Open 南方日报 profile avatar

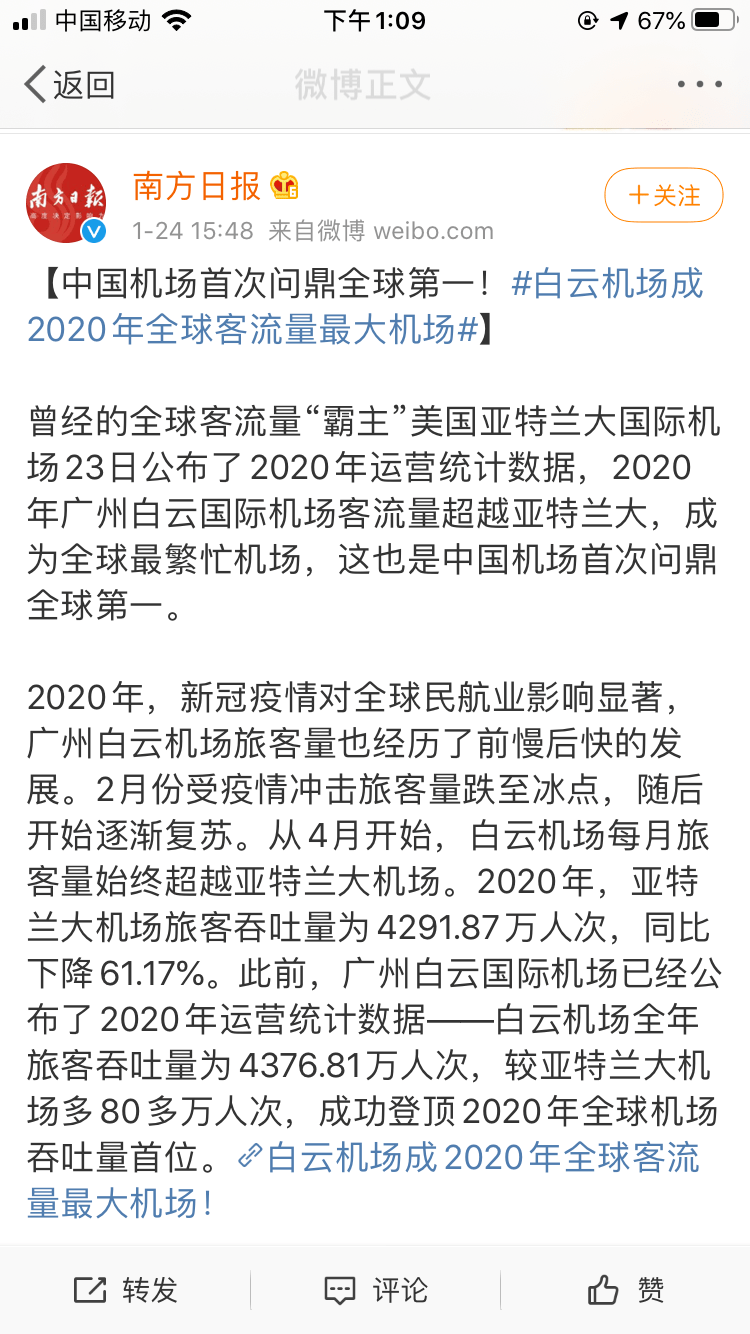coord(67,203)
